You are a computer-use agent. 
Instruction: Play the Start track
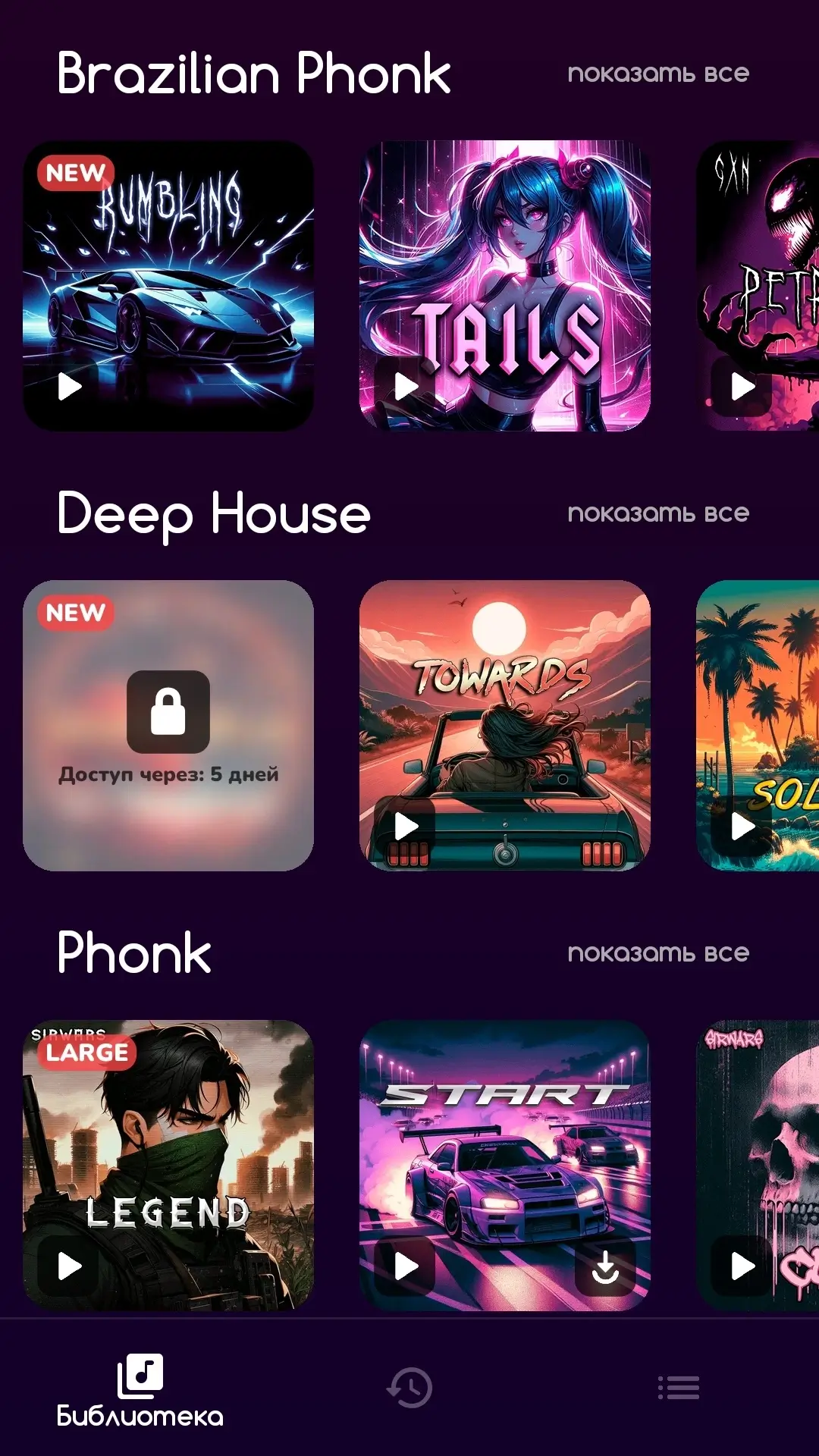click(406, 1266)
